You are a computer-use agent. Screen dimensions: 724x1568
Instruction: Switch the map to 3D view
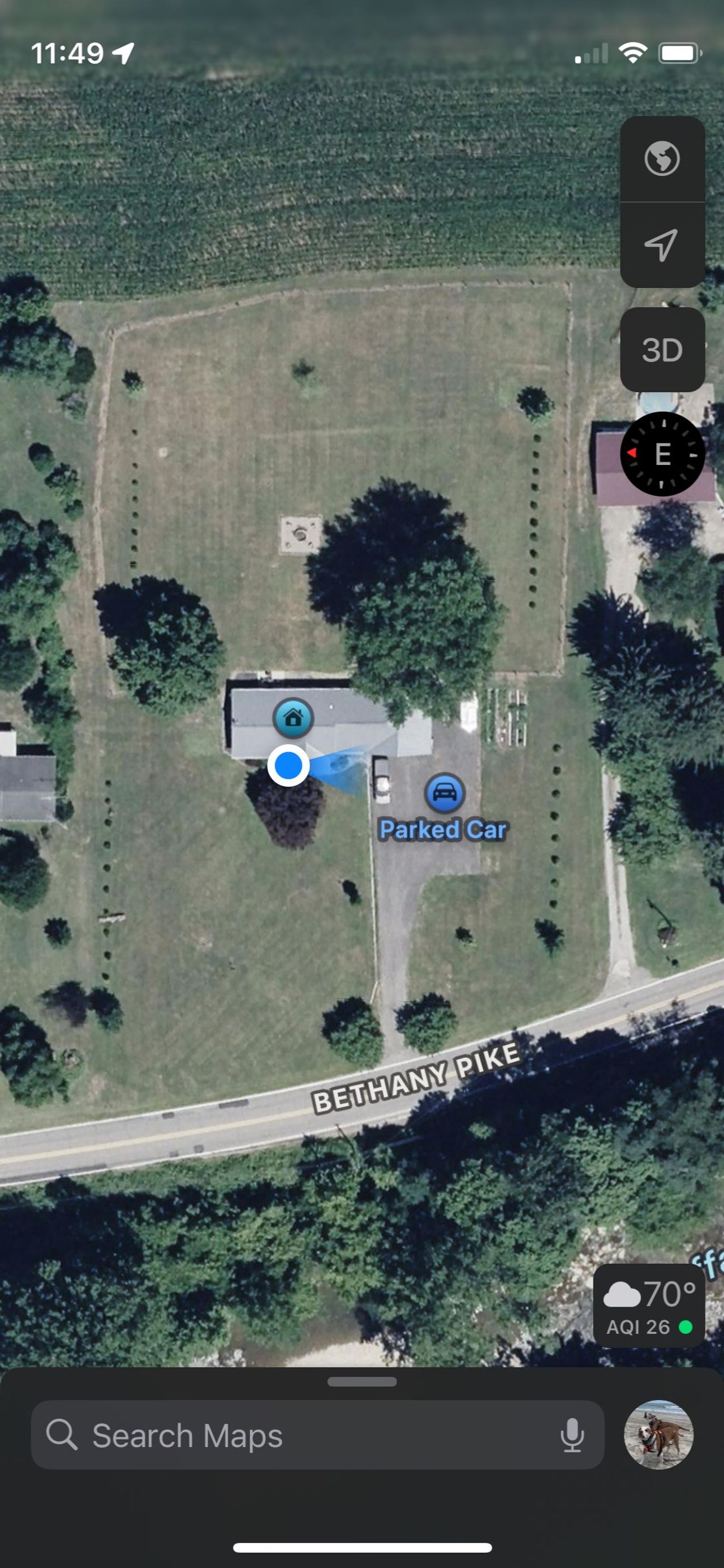662,350
